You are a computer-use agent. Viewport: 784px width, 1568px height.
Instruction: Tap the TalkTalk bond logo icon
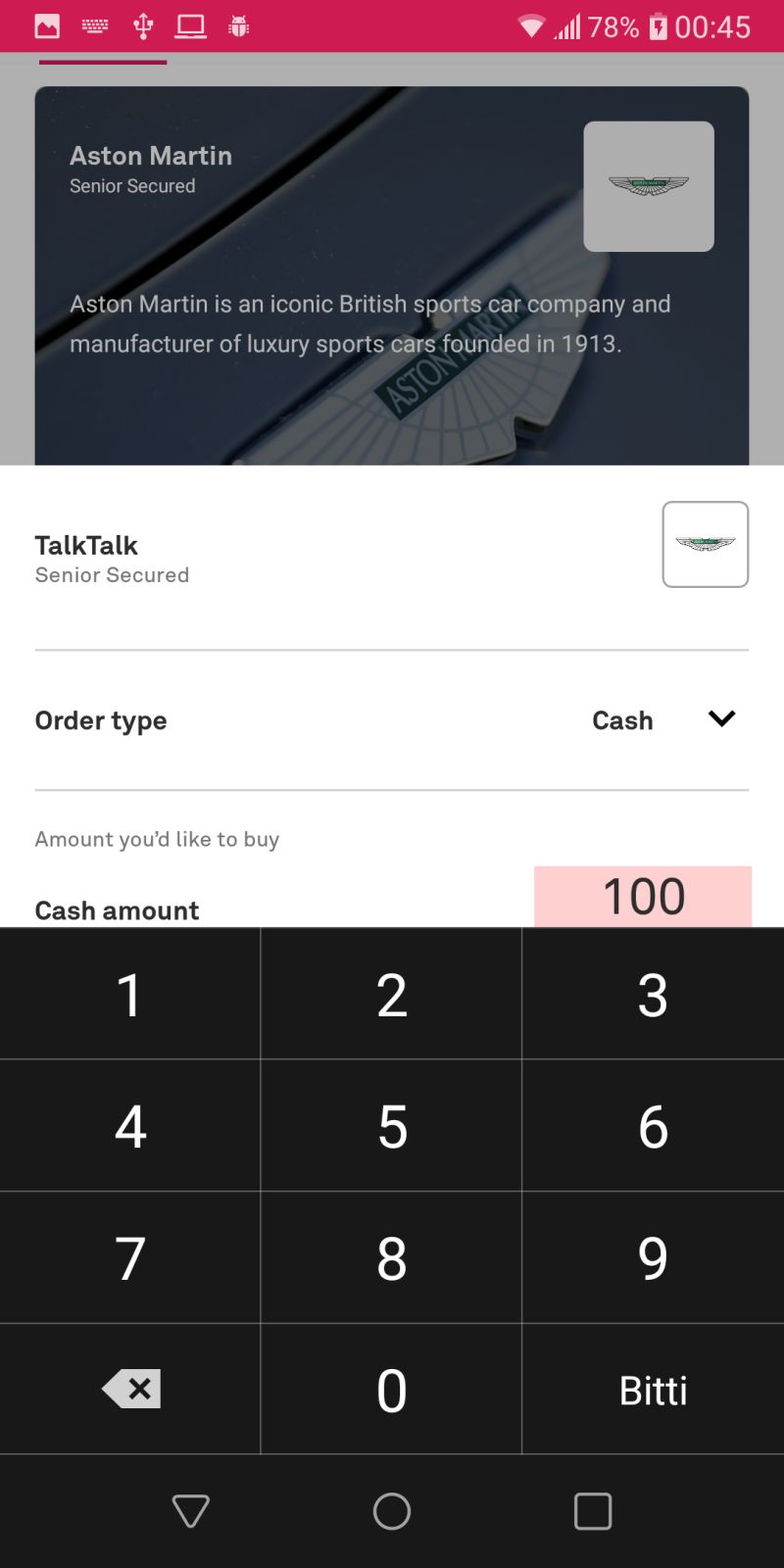(705, 544)
